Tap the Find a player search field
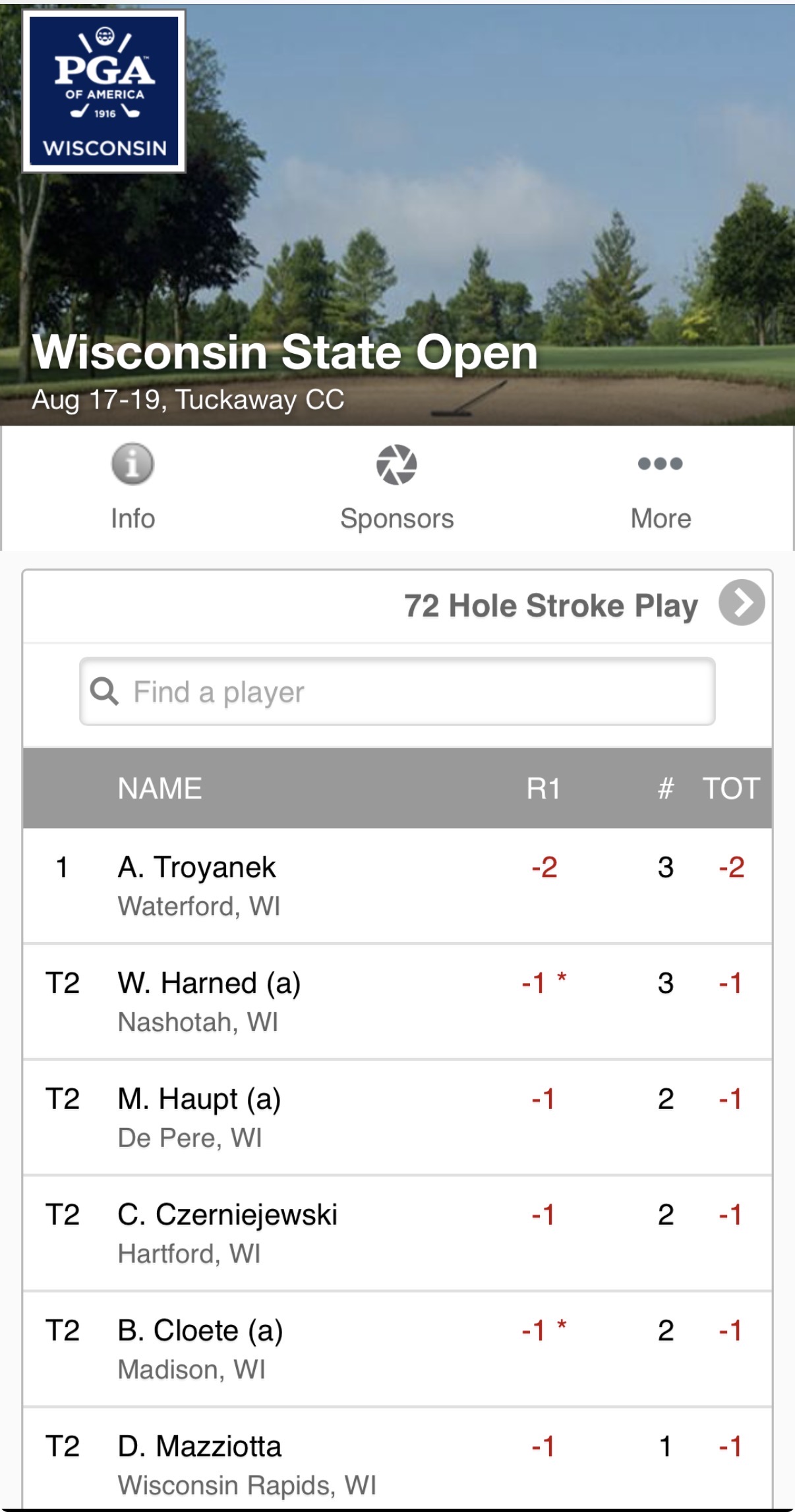795x1512 pixels. (397, 691)
